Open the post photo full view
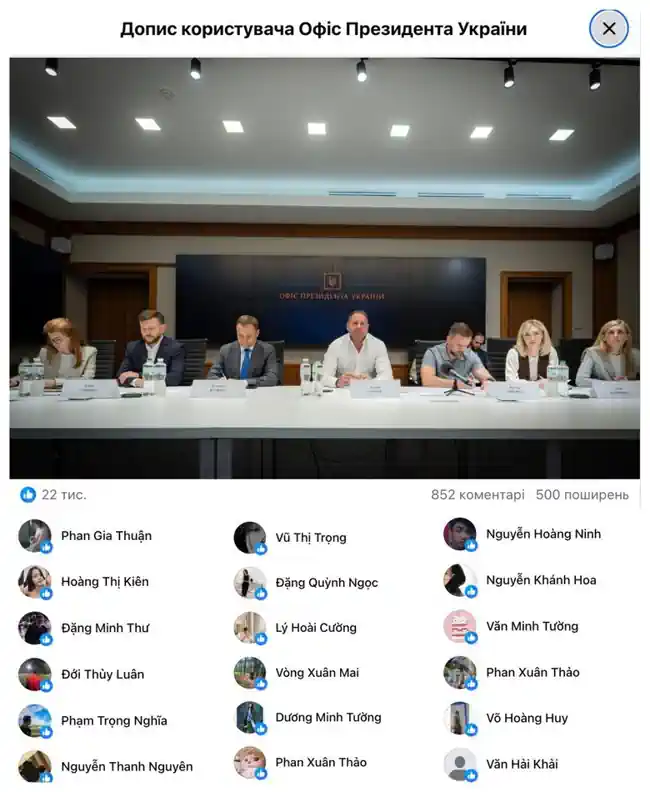The height and width of the screenshot is (792, 650). click(x=324, y=267)
